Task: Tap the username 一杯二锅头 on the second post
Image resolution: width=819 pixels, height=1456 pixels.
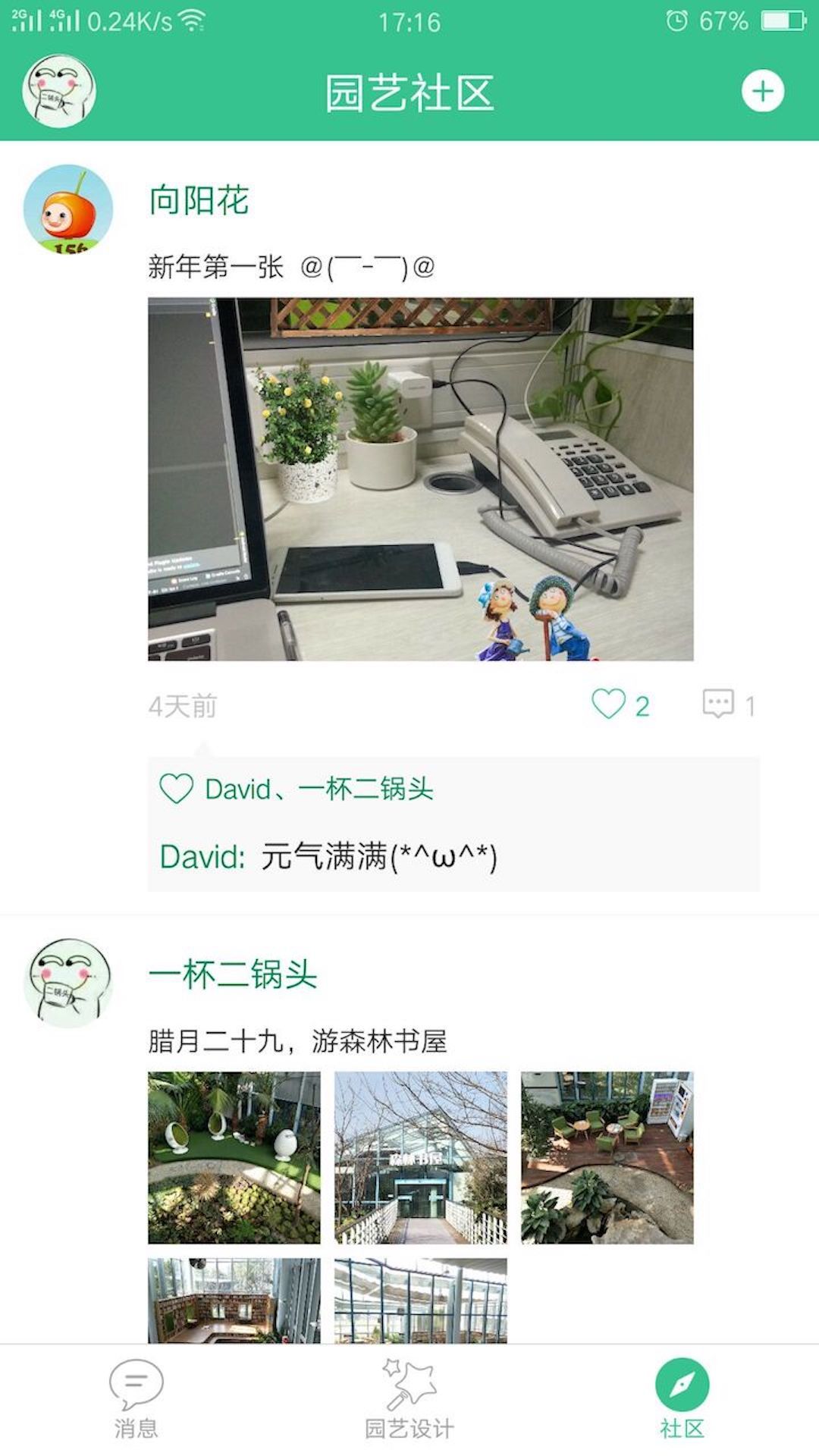Action: (x=232, y=974)
